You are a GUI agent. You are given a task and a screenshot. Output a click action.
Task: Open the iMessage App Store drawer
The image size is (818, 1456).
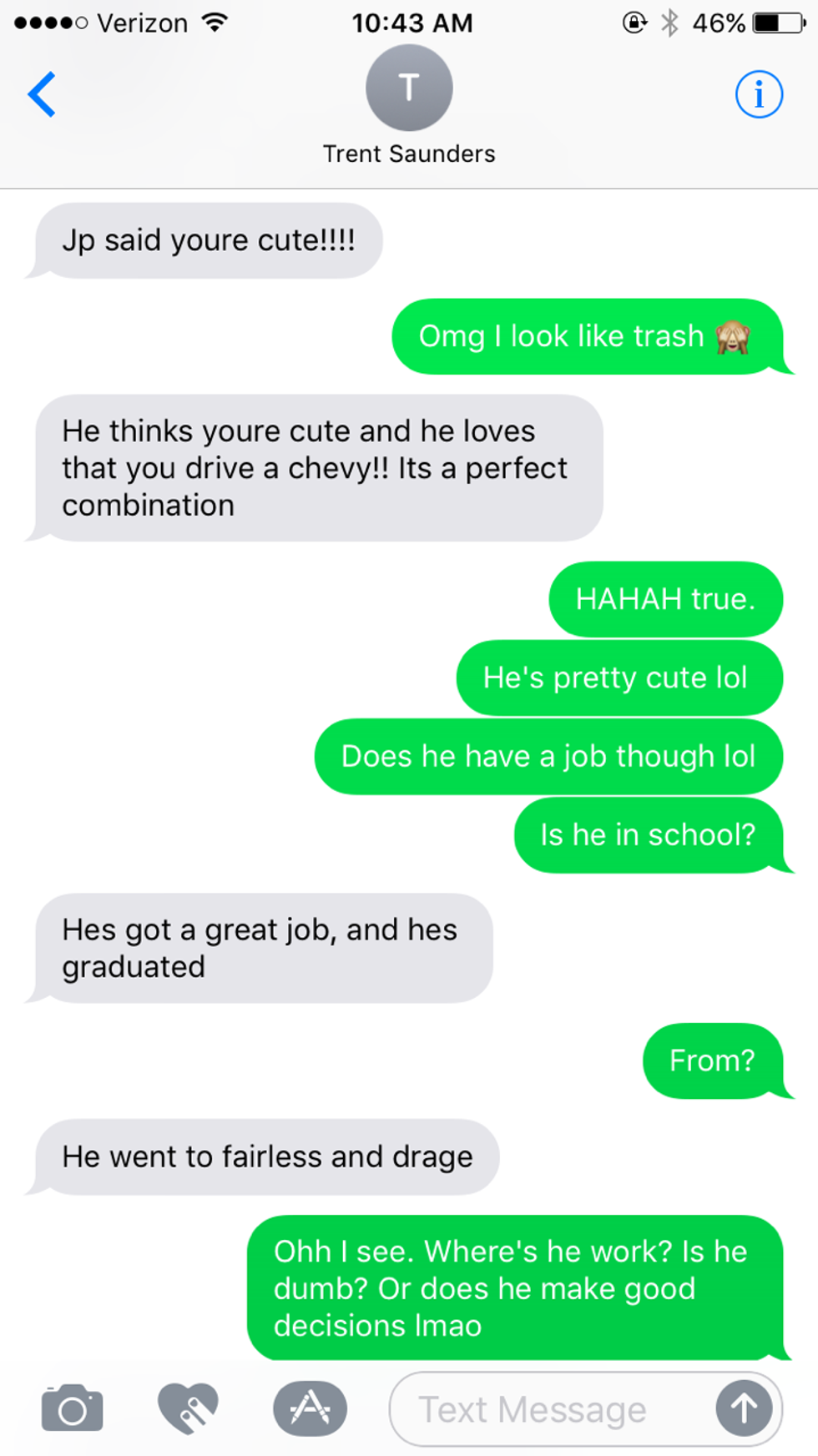coord(310,1408)
